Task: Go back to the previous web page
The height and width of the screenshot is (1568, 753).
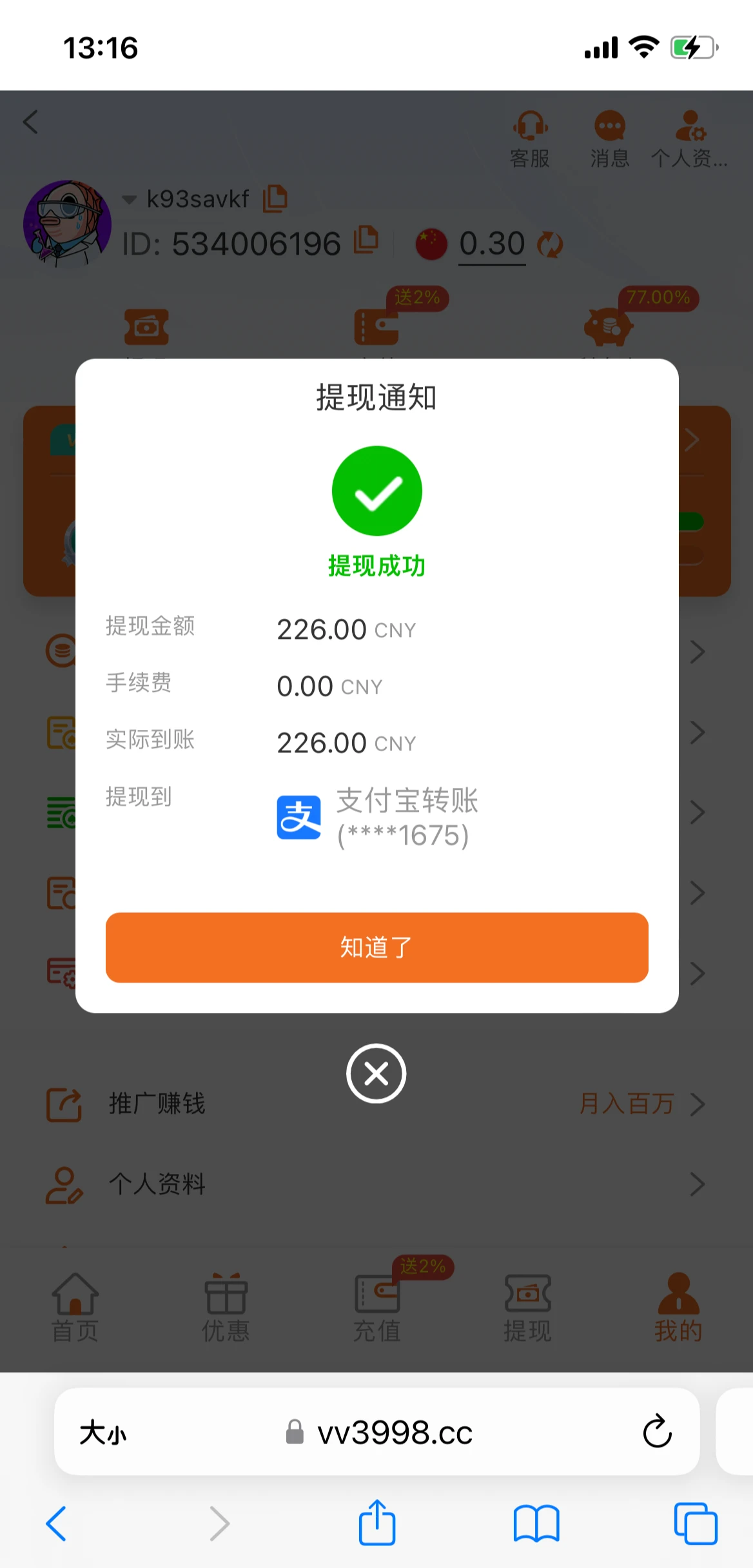Action: click(x=57, y=1524)
